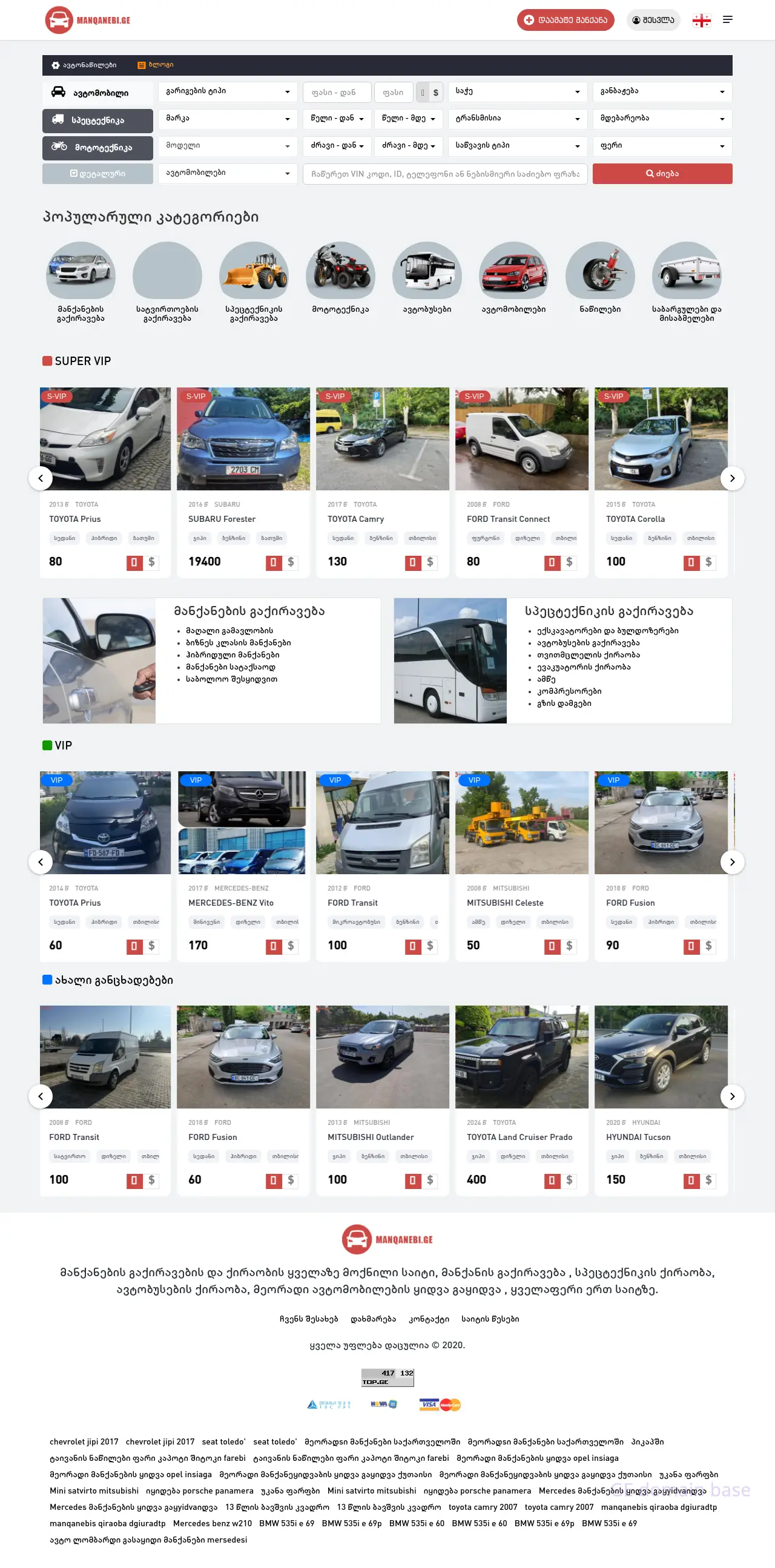Open the დეტალური advanced search button

[x=97, y=174]
